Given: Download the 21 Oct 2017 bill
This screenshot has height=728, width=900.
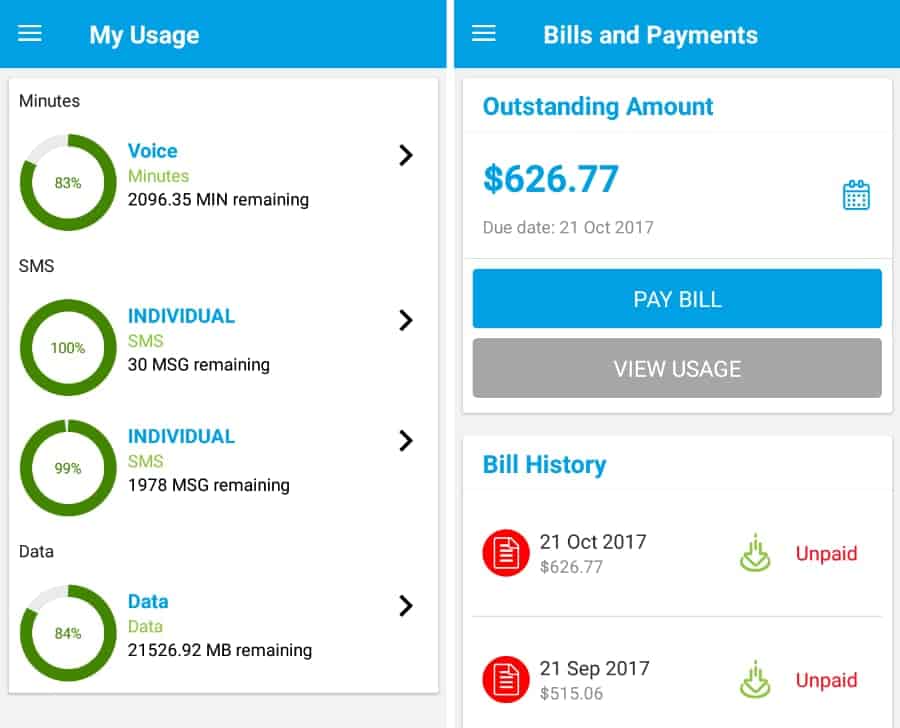Looking at the screenshot, I should [x=755, y=553].
